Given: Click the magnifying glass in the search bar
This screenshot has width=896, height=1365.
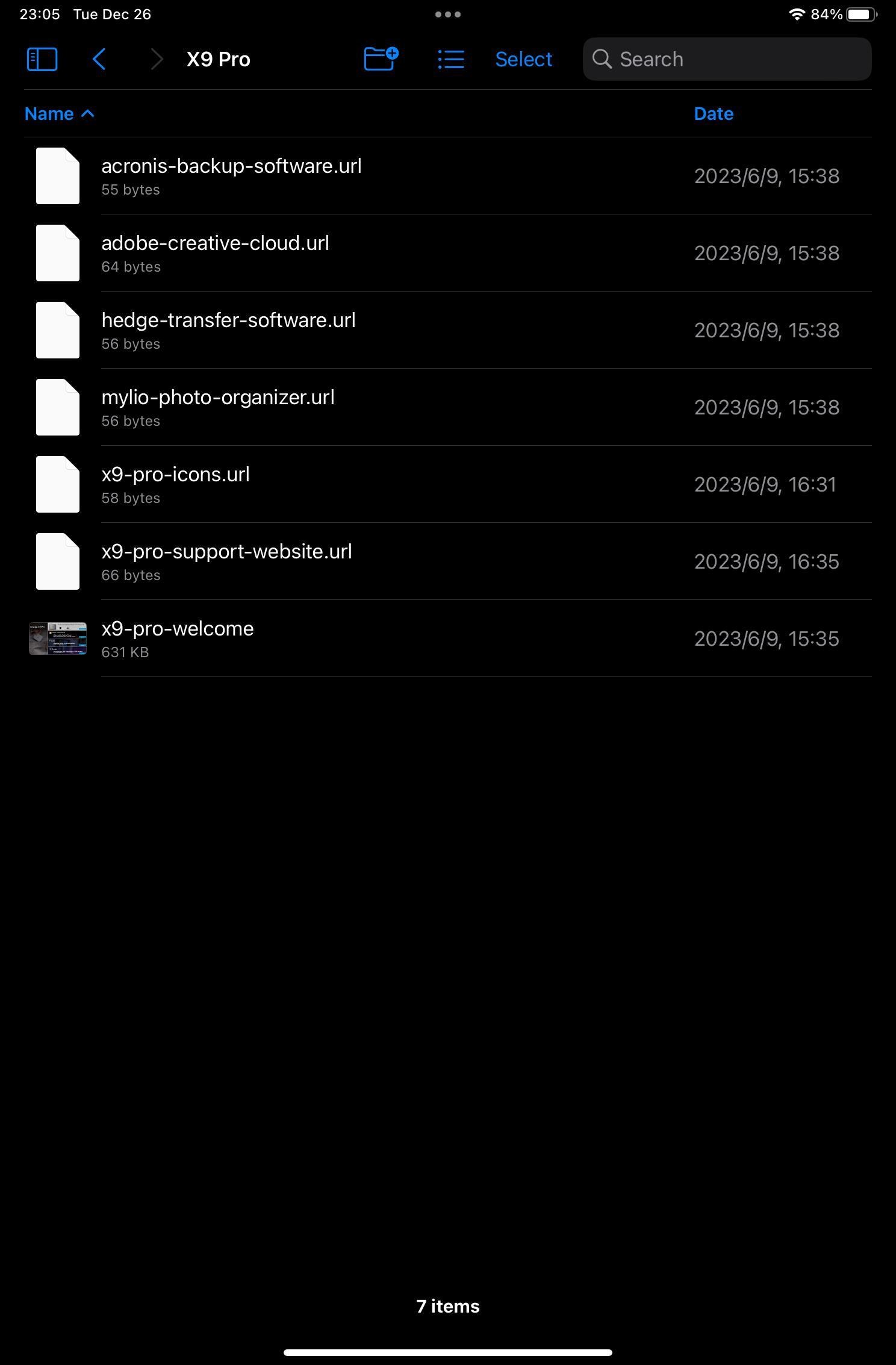Looking at the screenshot, I should click(603, 59).
